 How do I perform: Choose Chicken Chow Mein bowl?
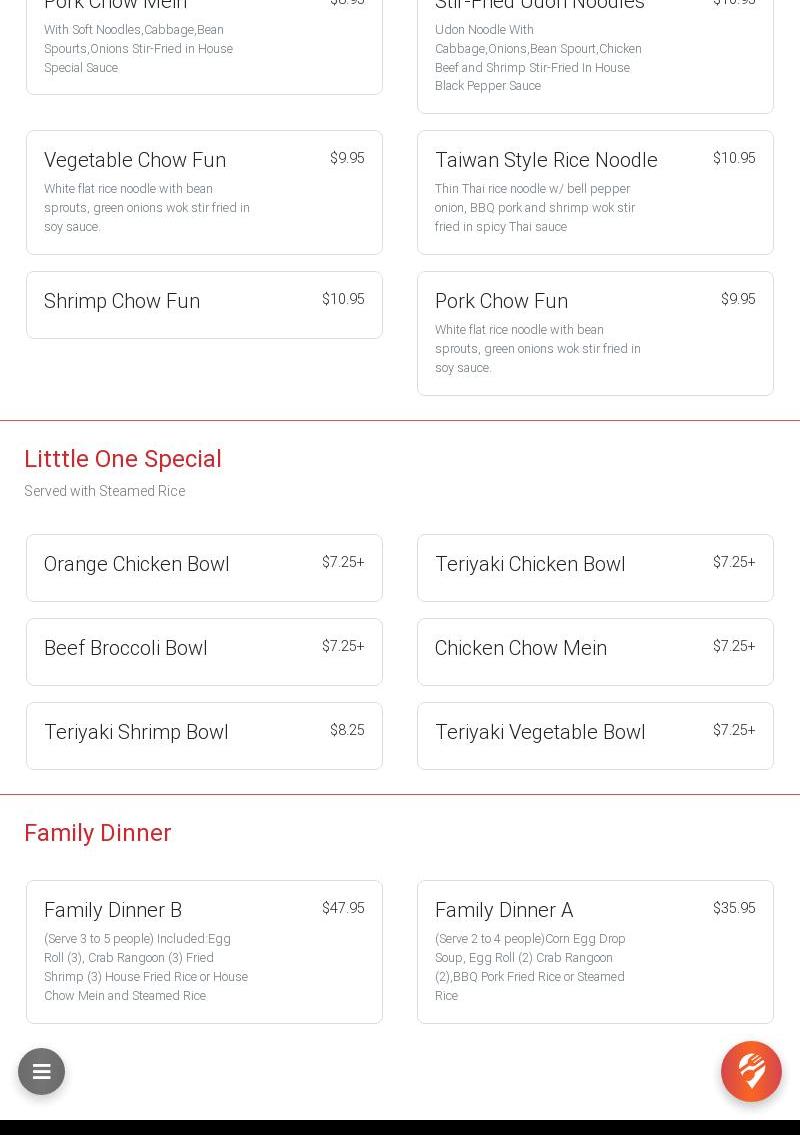[x=595, y=652]
